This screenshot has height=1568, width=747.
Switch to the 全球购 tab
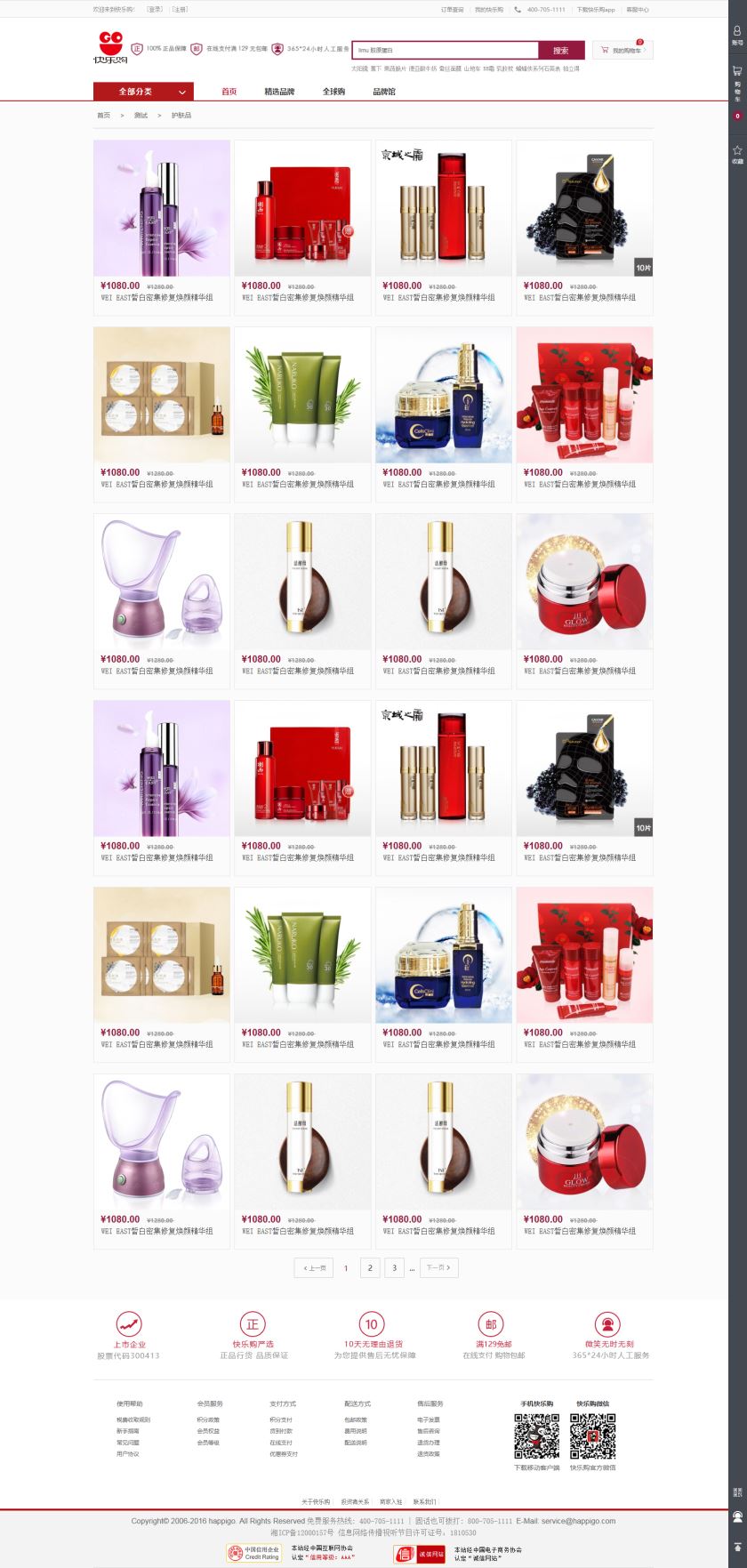point(333,92)
